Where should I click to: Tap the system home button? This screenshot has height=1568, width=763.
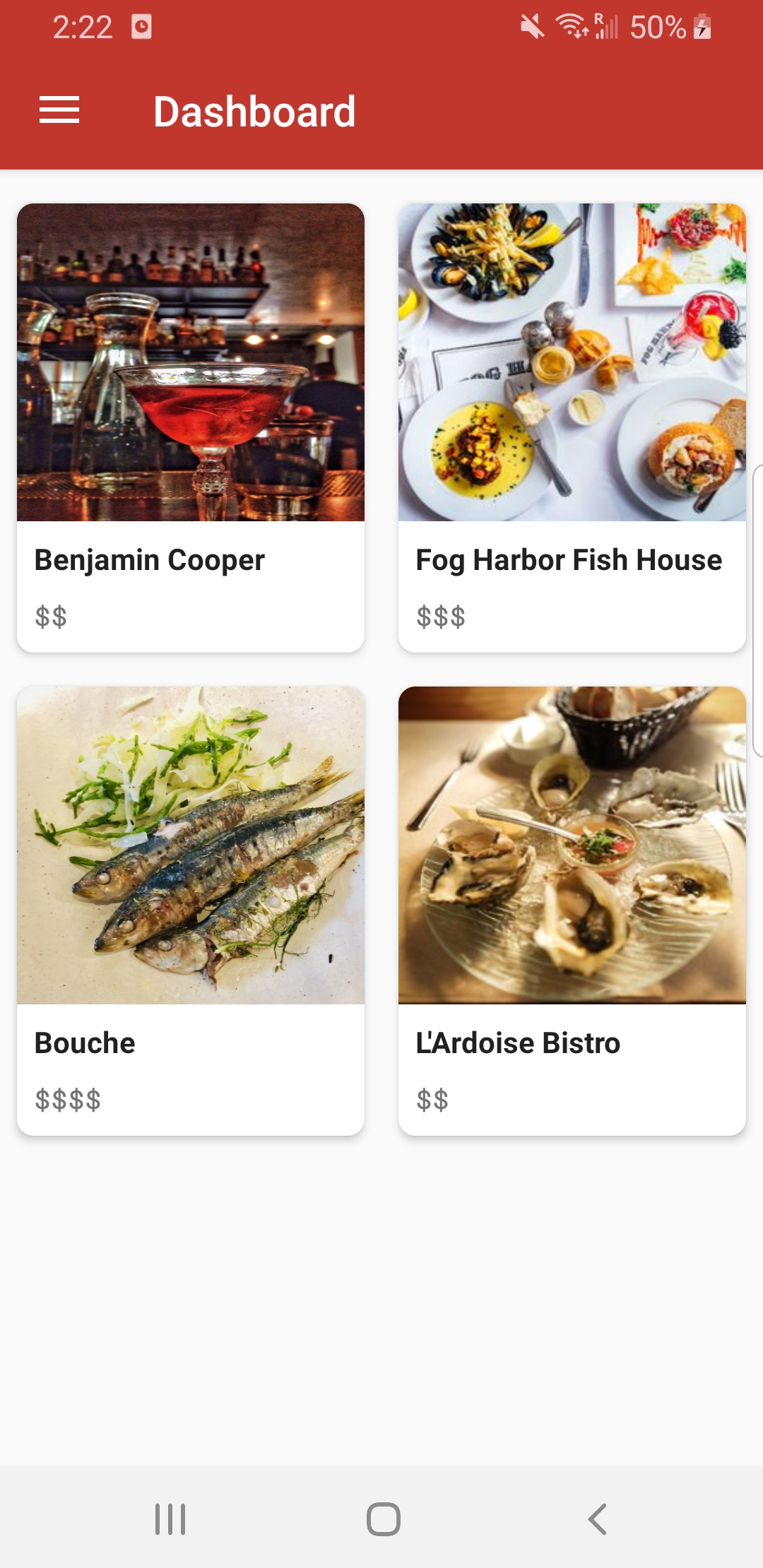click(x=383, y=1519)
